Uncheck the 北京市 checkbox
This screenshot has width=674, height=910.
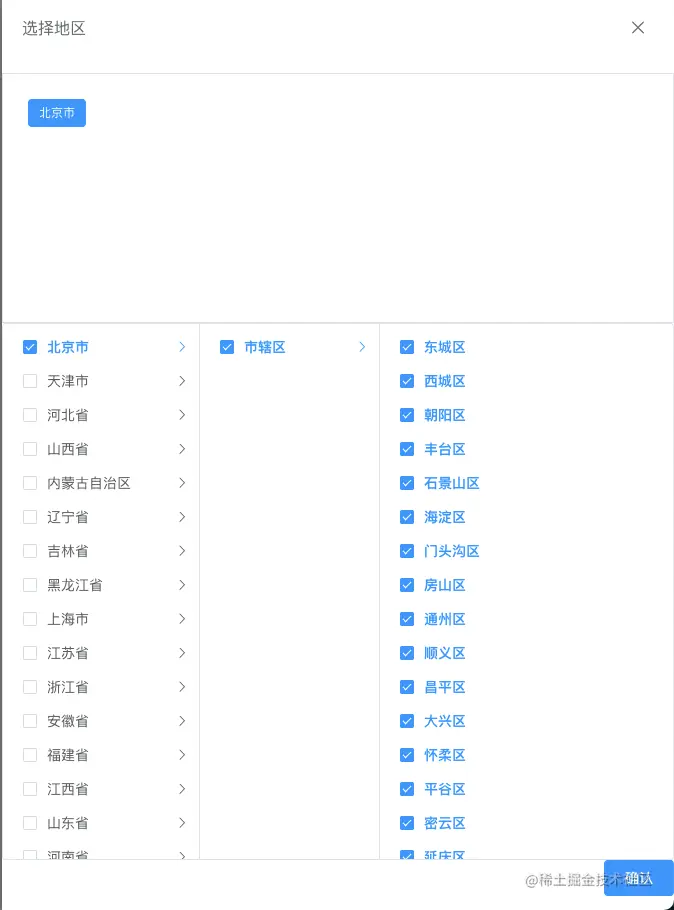click(30, 347)
